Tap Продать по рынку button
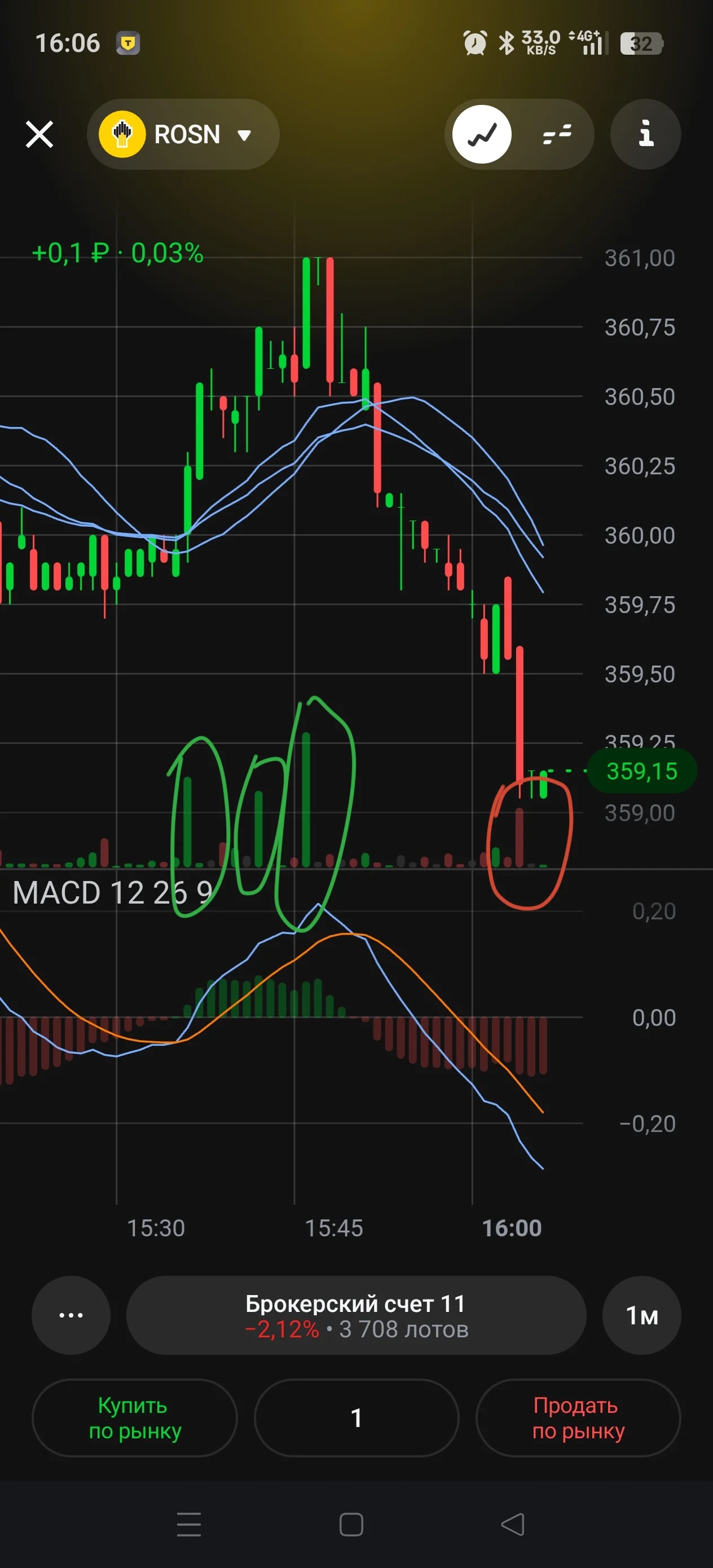Image resolution: width=713 pixels, height=1568 pixels. 578,1417
